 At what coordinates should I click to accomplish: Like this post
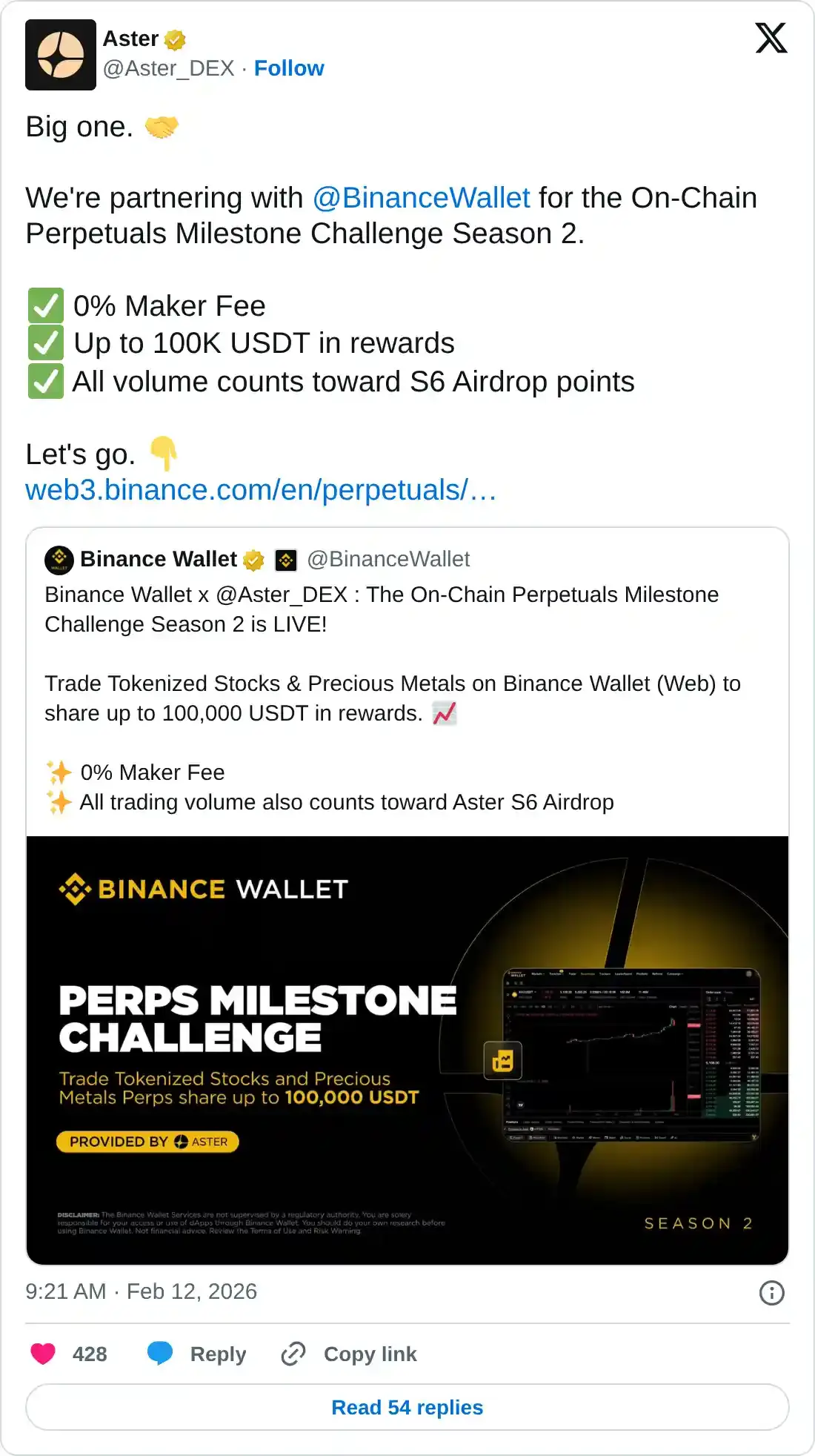[44, 1354]
